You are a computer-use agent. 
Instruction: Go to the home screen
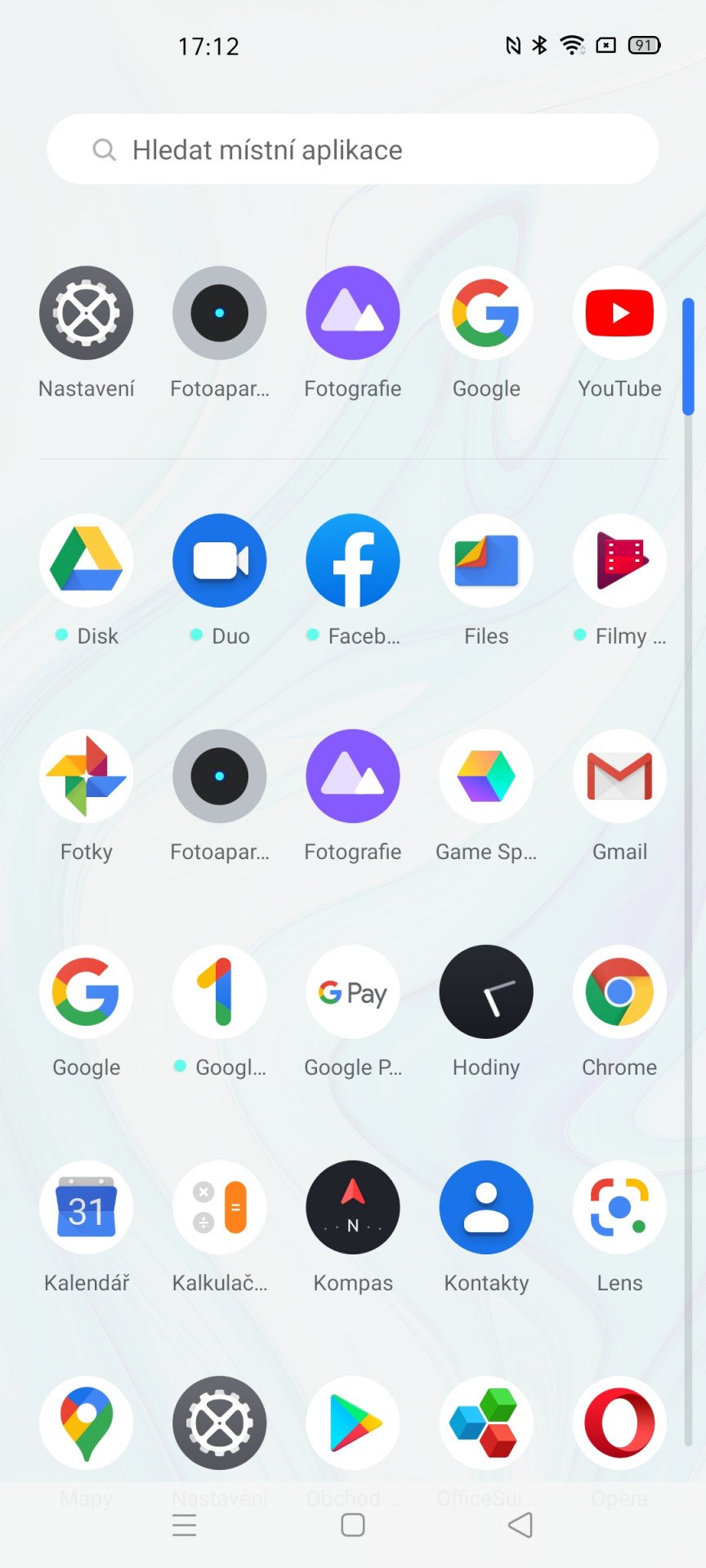[353, 1525]
